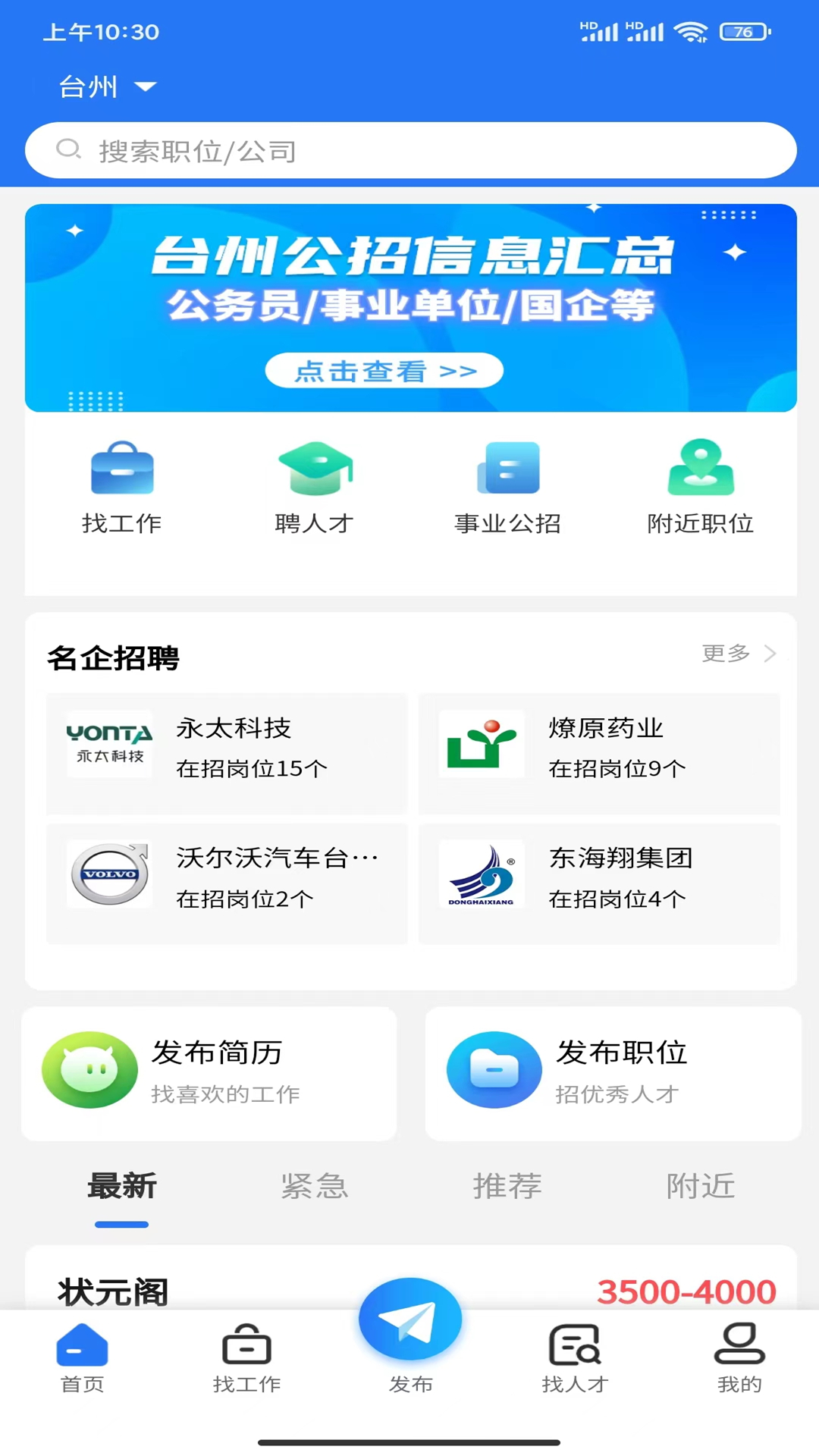Image resolution: width=819 pixels, height=1456 pixels.
Task: Open the 台州公招信息汇总 banner
Action: 409,308
